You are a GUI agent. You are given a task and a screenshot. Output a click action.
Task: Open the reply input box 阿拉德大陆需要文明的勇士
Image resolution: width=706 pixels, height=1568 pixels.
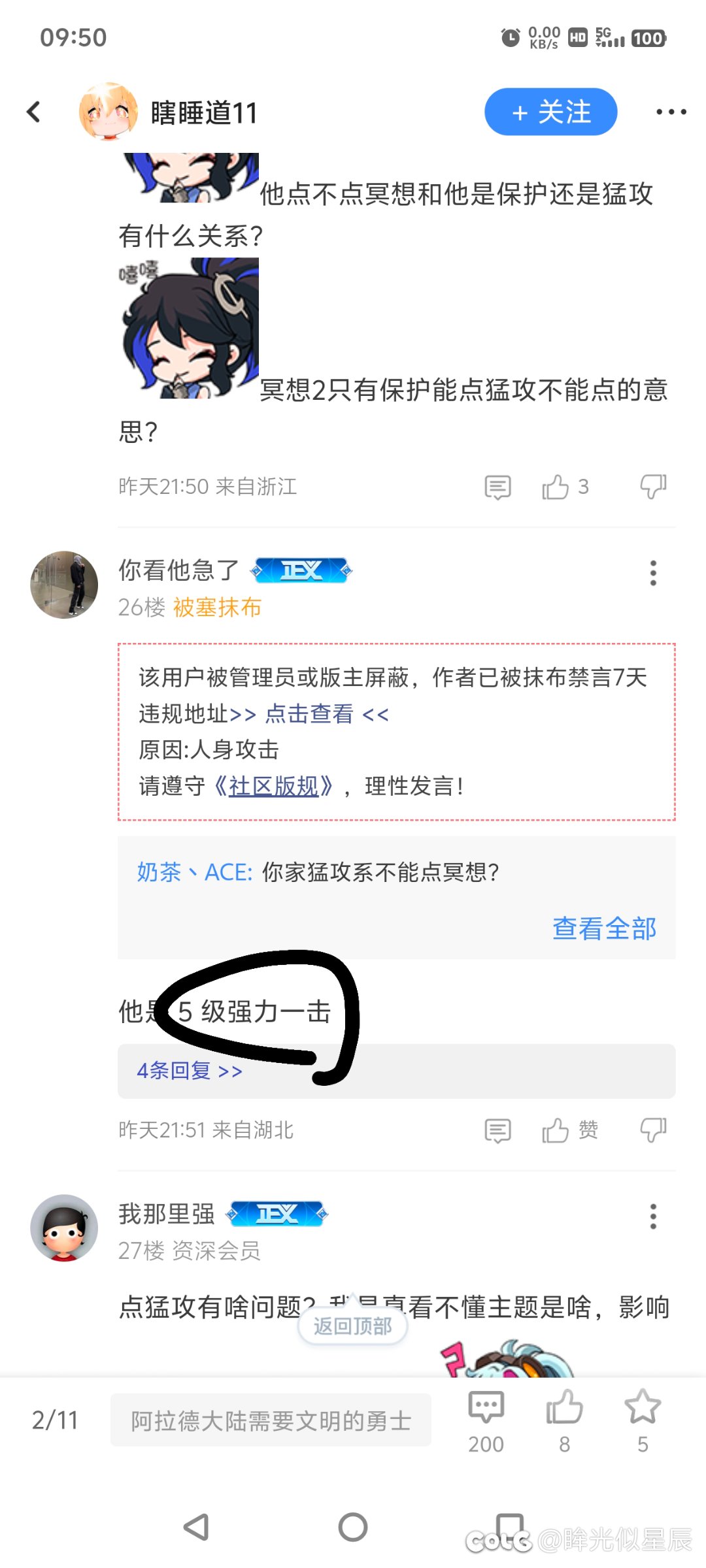(x=271, y=1420)
